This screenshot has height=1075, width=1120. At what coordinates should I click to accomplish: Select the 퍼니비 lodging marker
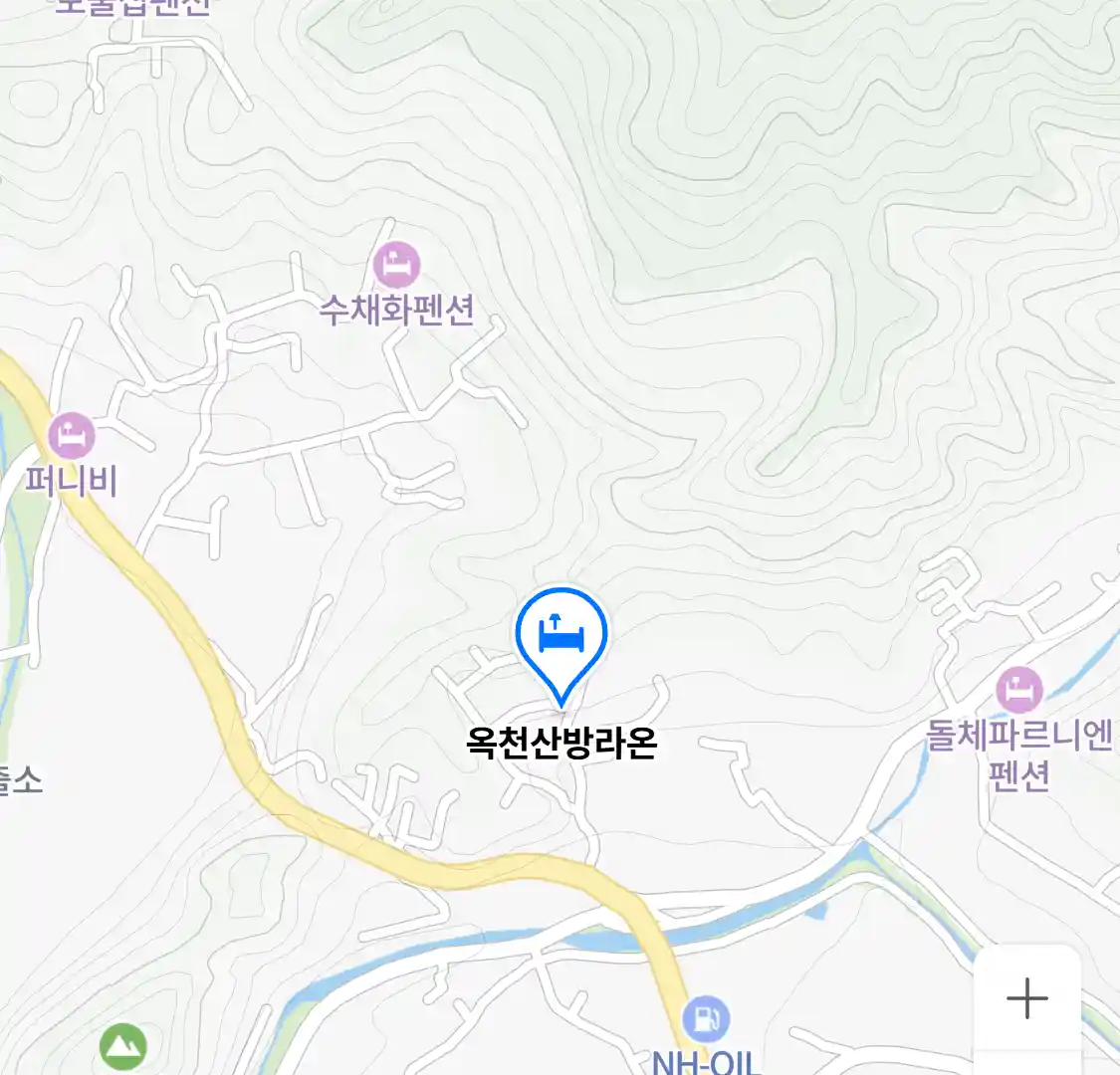72,436
